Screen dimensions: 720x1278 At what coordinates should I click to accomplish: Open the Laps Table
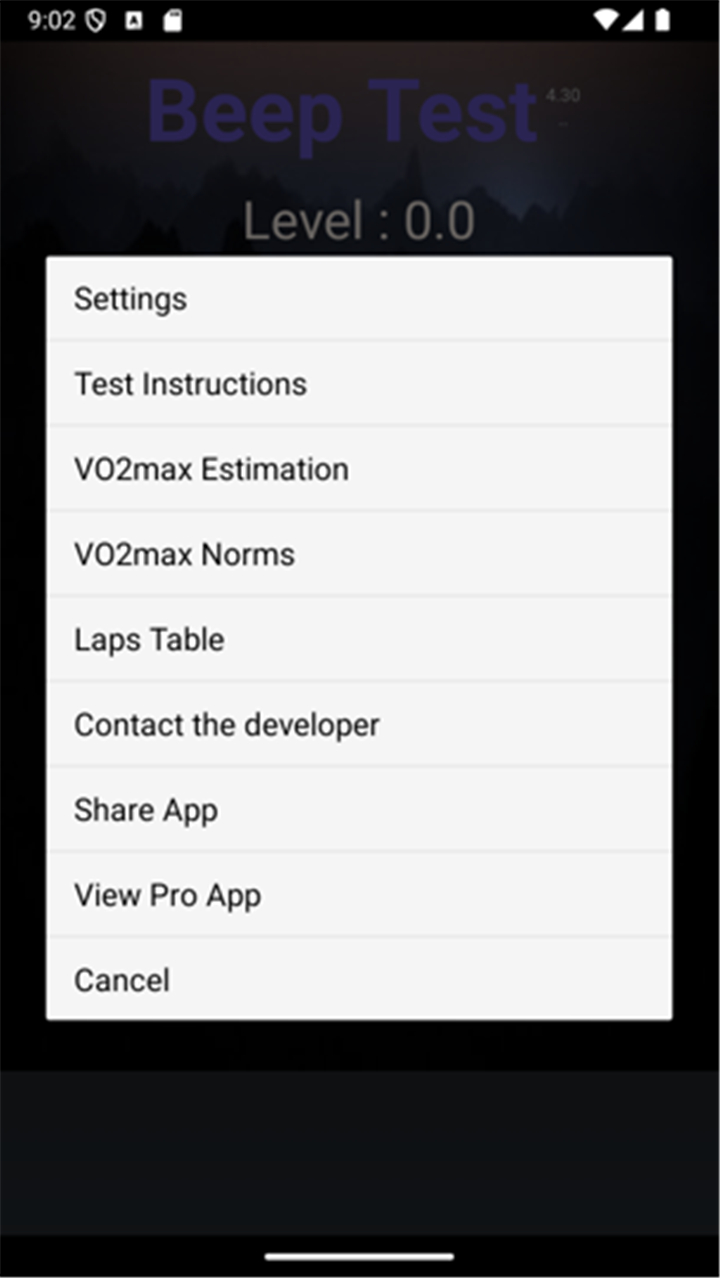(359, 639)
